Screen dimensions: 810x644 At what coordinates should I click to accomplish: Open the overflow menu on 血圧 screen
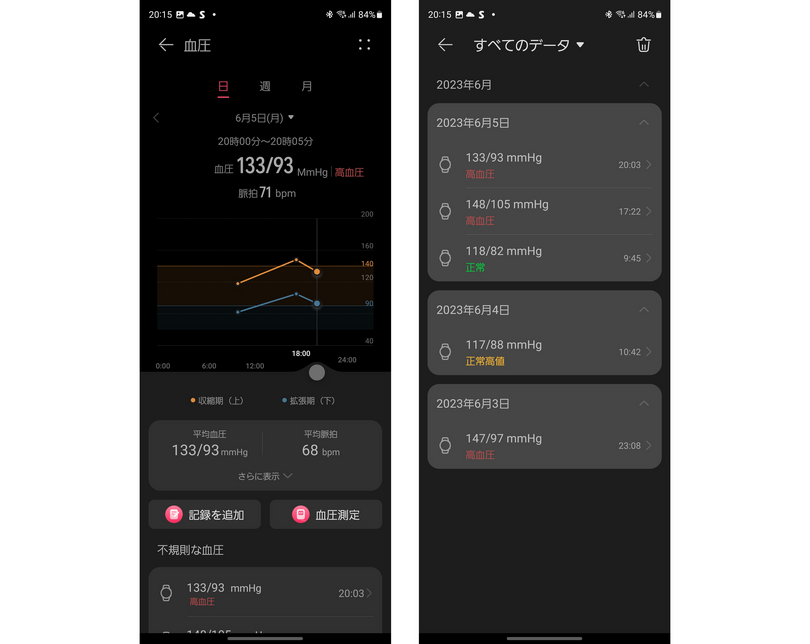point(365,45)
